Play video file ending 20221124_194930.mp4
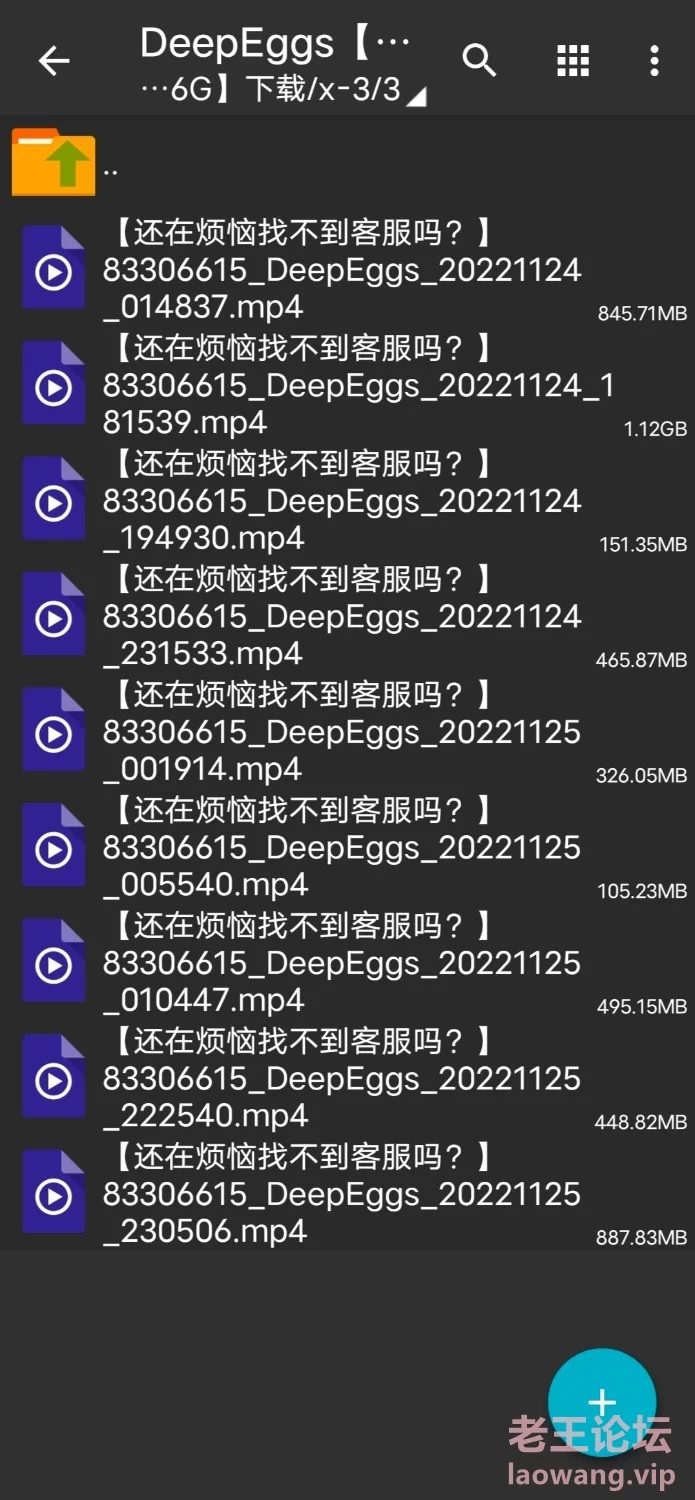The height and width of the screenshot is (1500, 695). [342, 502]
